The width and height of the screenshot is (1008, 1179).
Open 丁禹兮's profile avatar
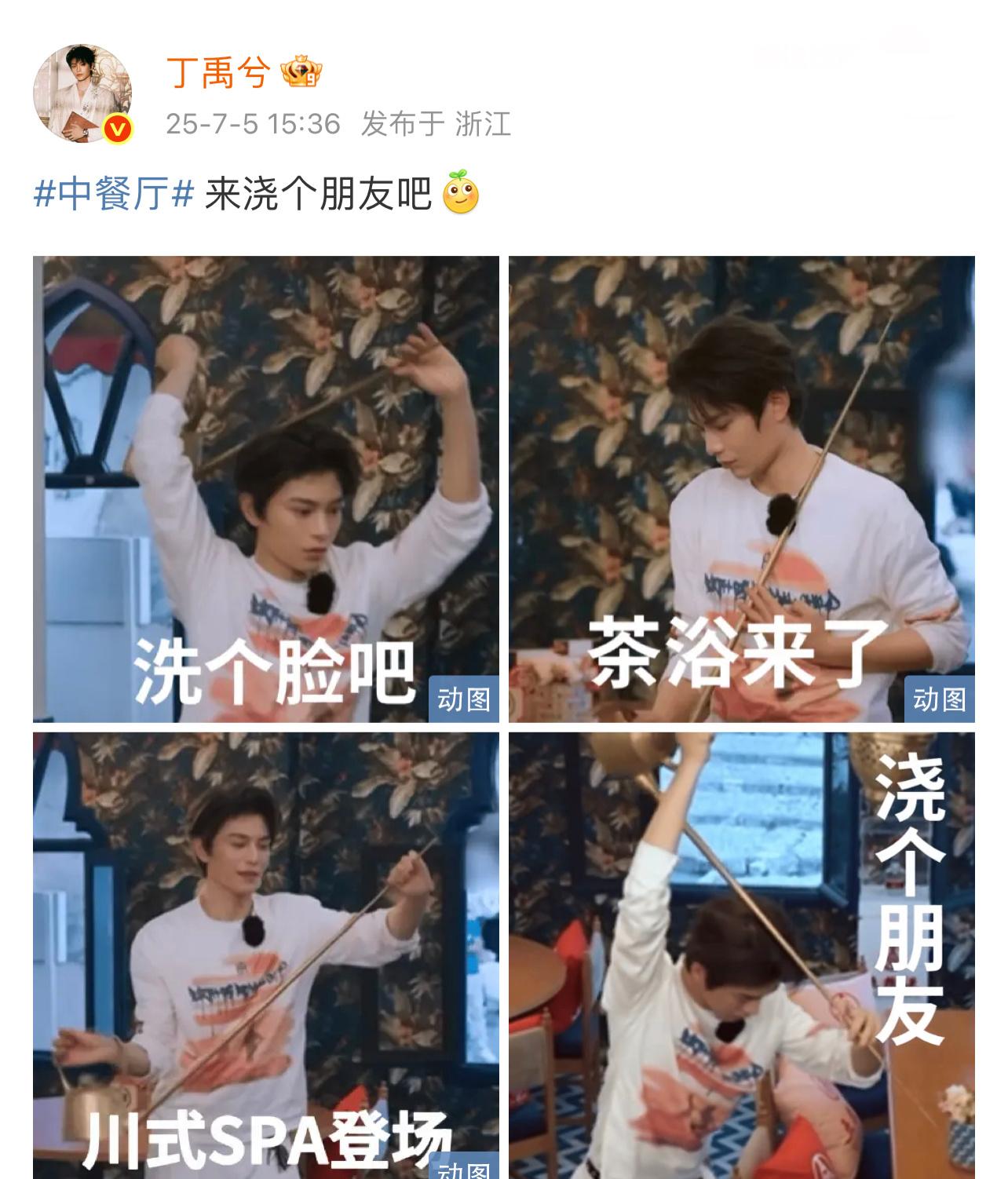(82, 93)
